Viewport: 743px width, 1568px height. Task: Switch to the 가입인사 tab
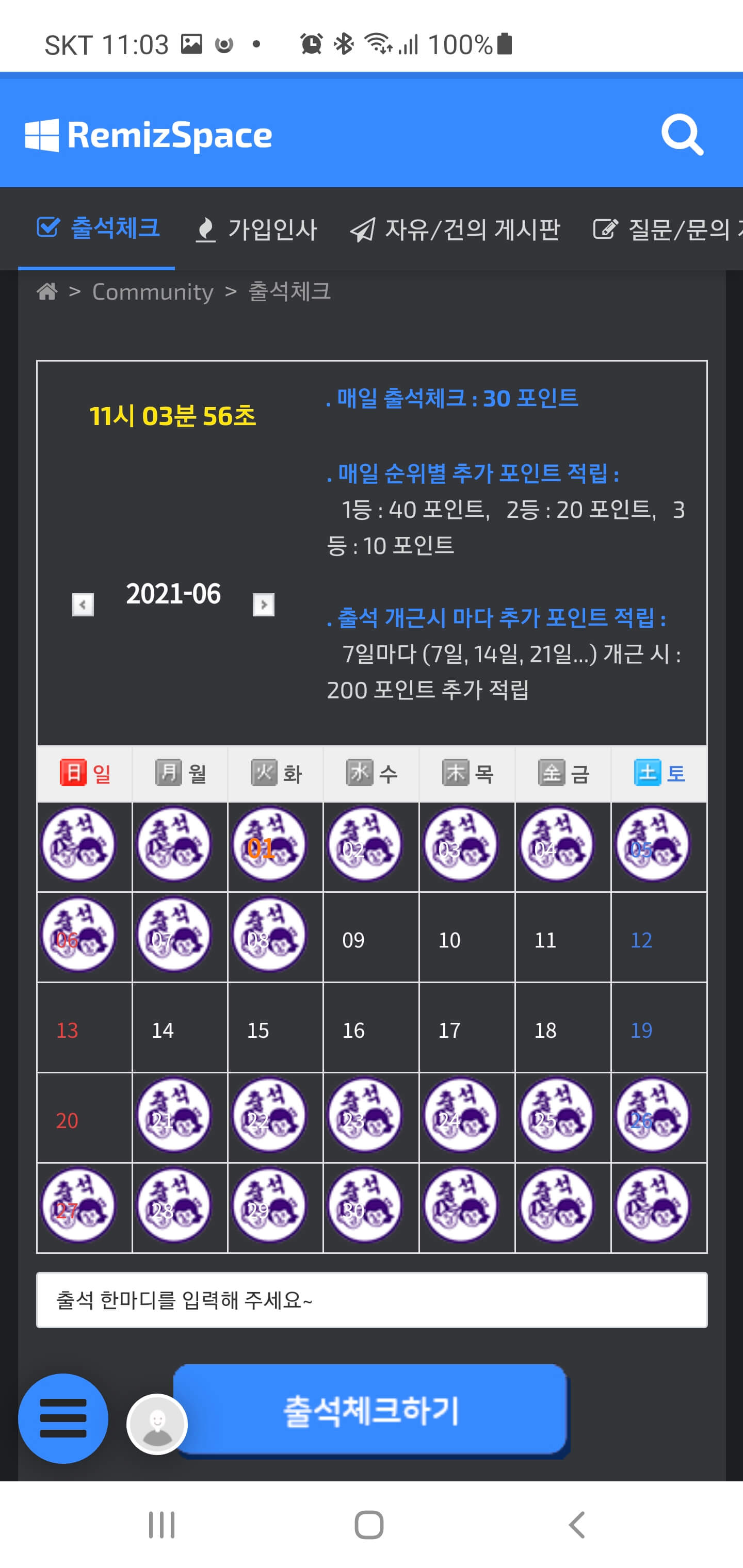(256, 230)
